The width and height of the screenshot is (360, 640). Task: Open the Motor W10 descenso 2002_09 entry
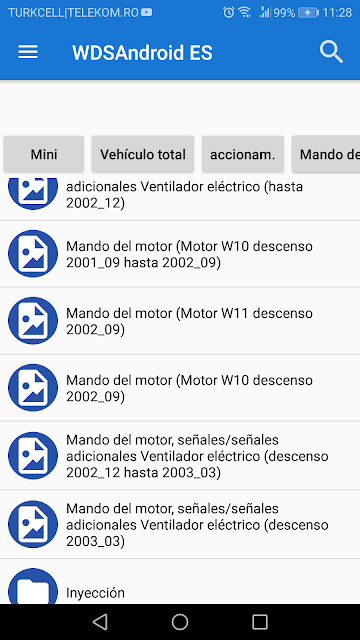tap(180, 388)
